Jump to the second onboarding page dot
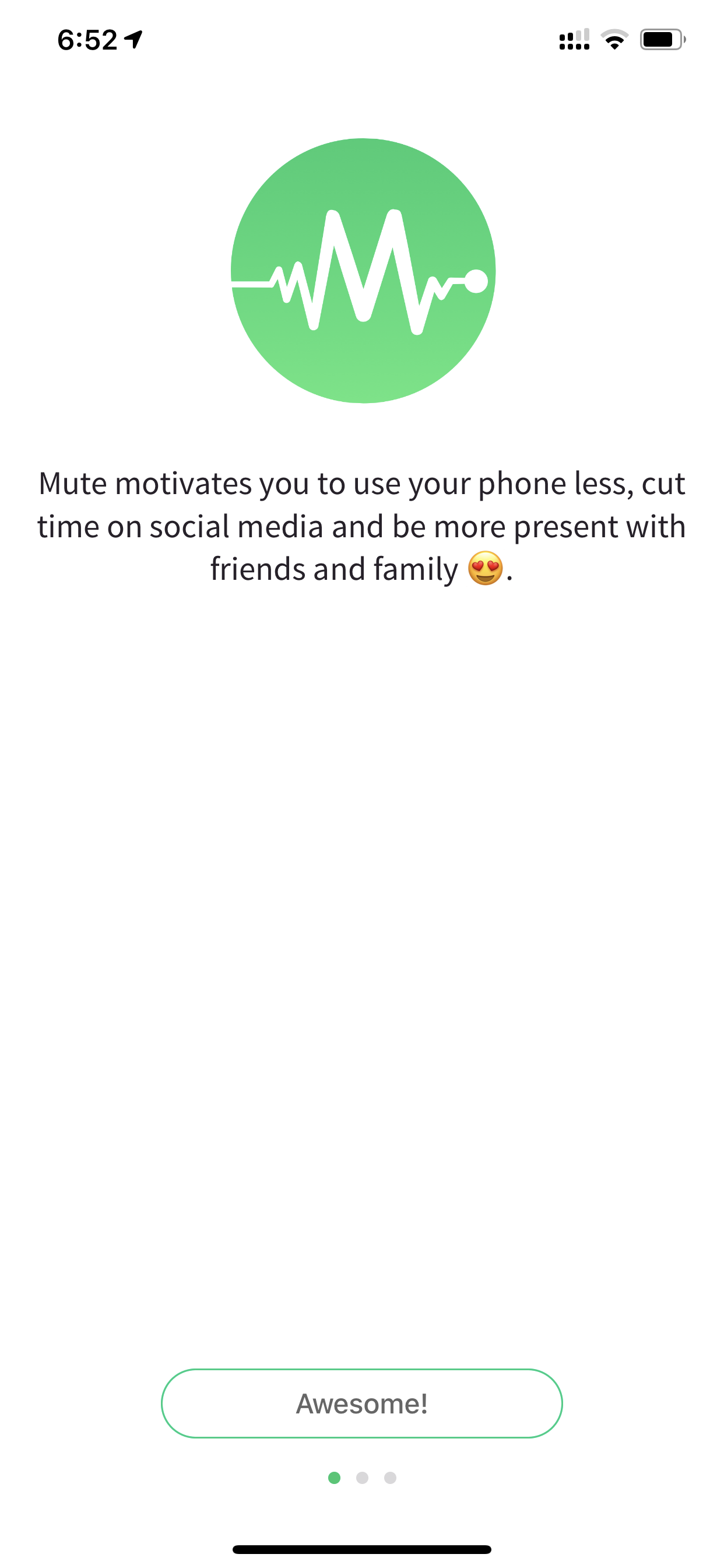The image size is (724, 1568). point(362,1478)
